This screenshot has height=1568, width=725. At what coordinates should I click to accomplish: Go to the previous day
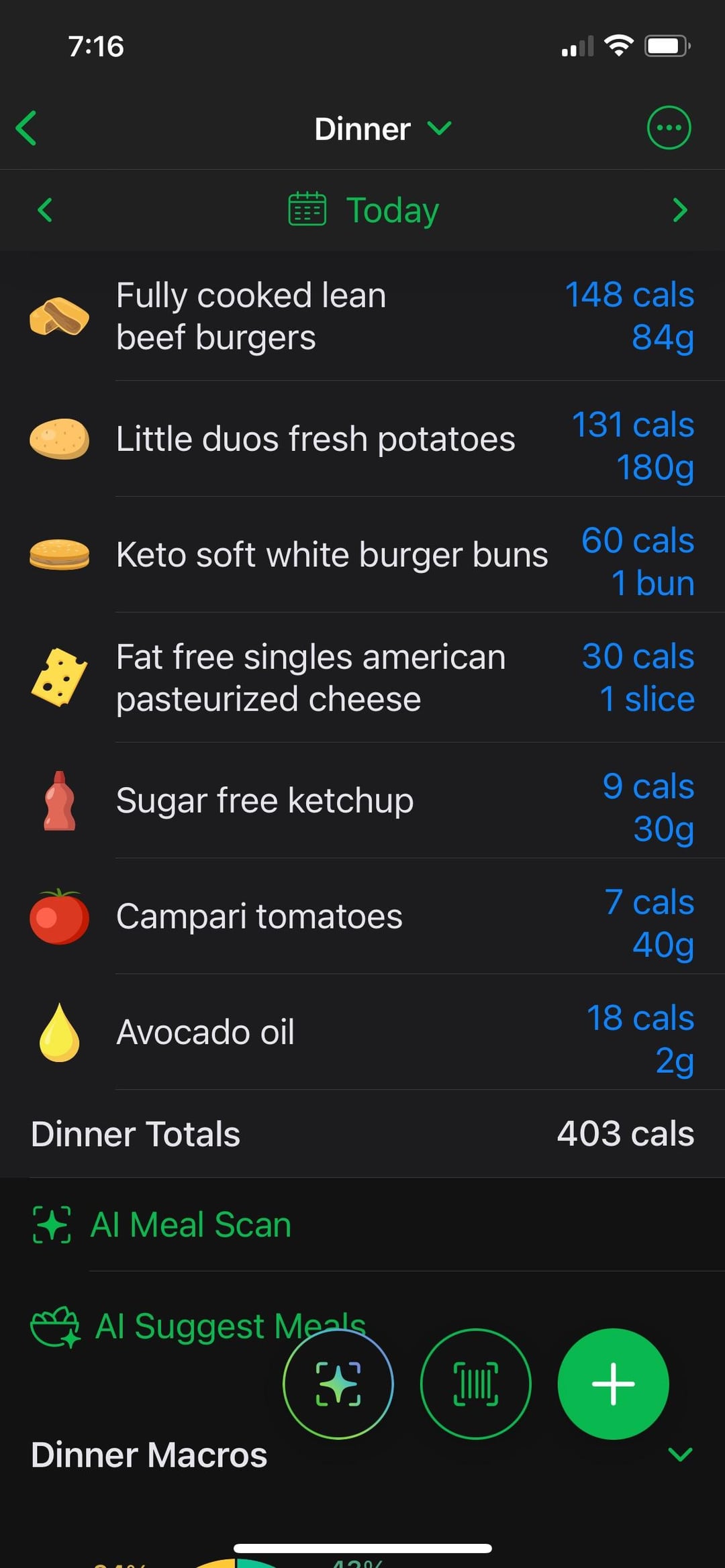click(45, 210)
